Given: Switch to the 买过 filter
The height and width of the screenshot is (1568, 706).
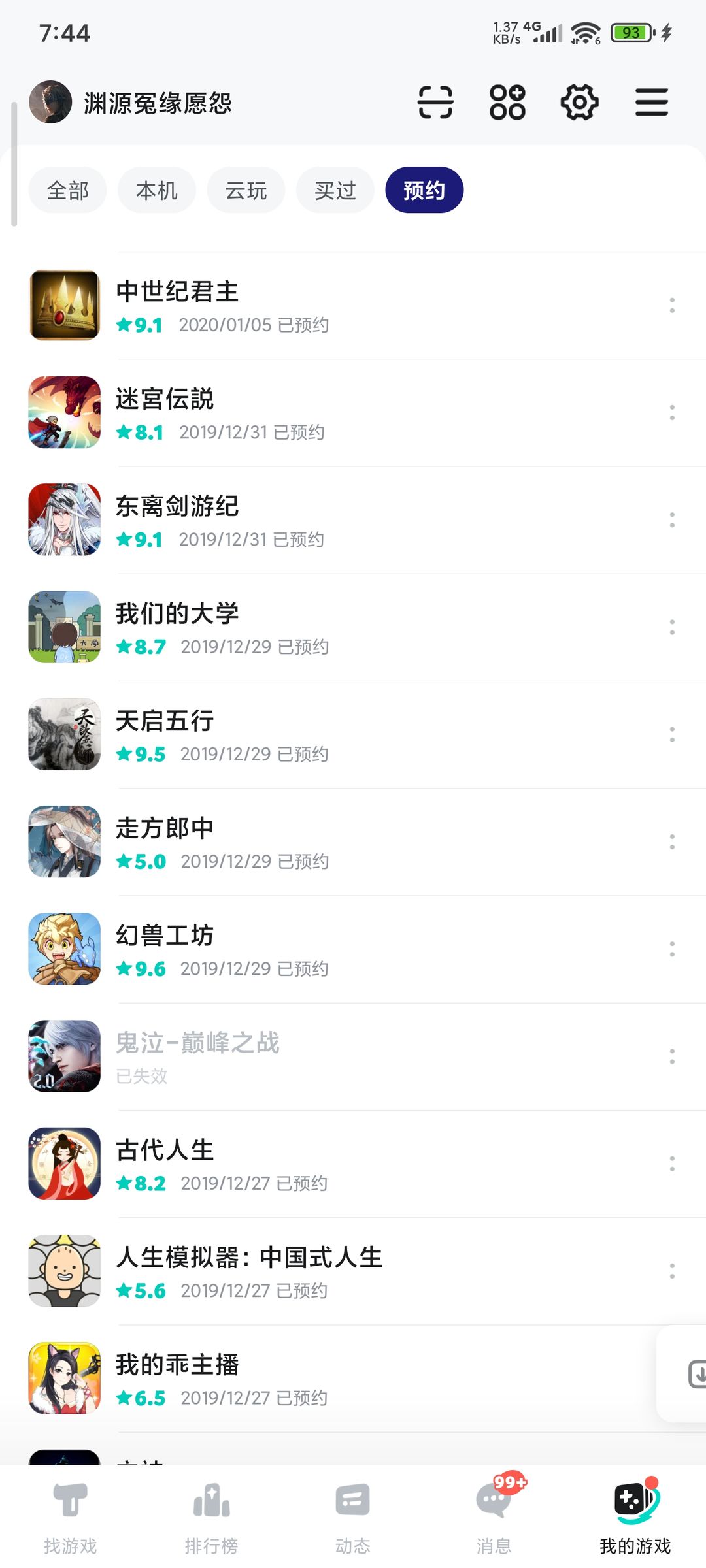Looking at the screenshot, I should tap(335, 190).
